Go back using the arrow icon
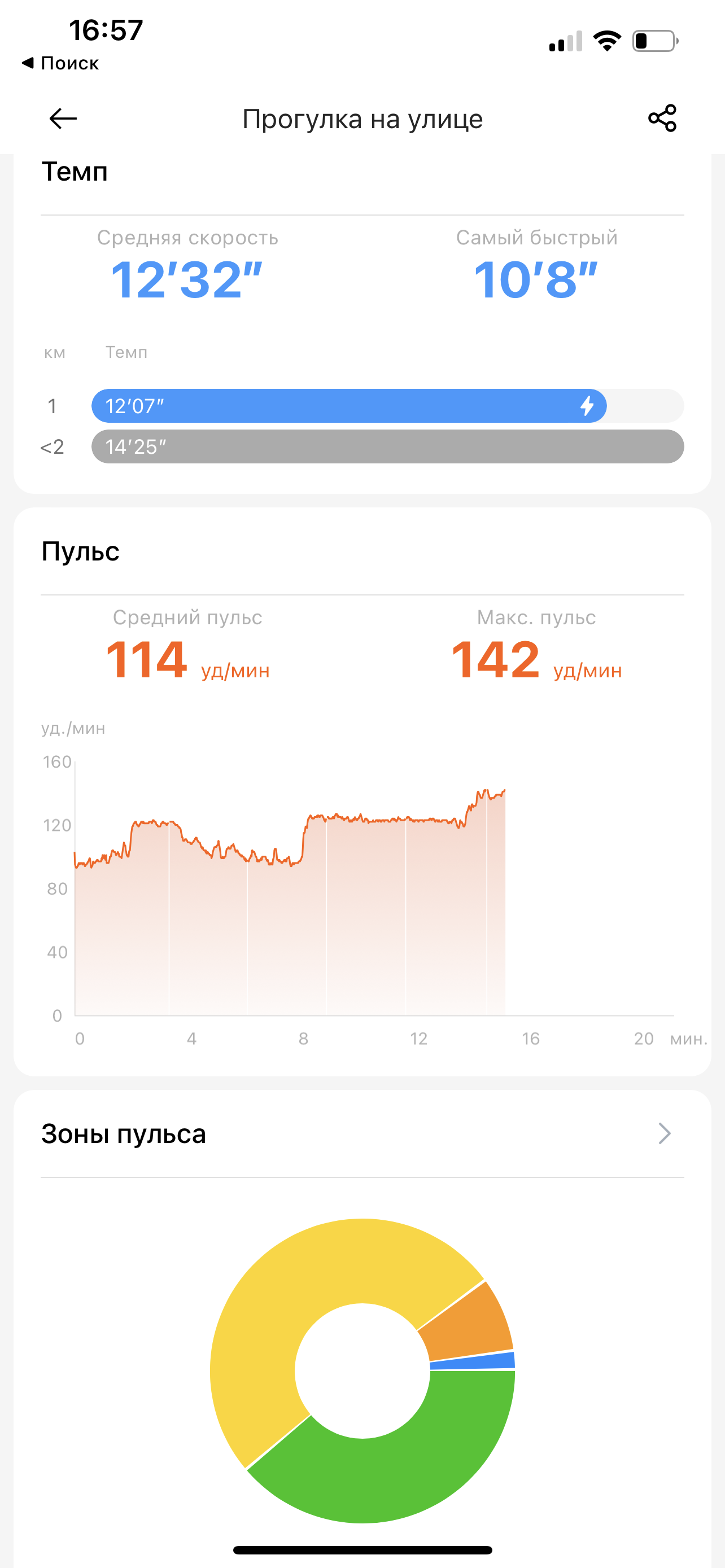This screenshot has width=725, height=1568. (x=63, y=118)
